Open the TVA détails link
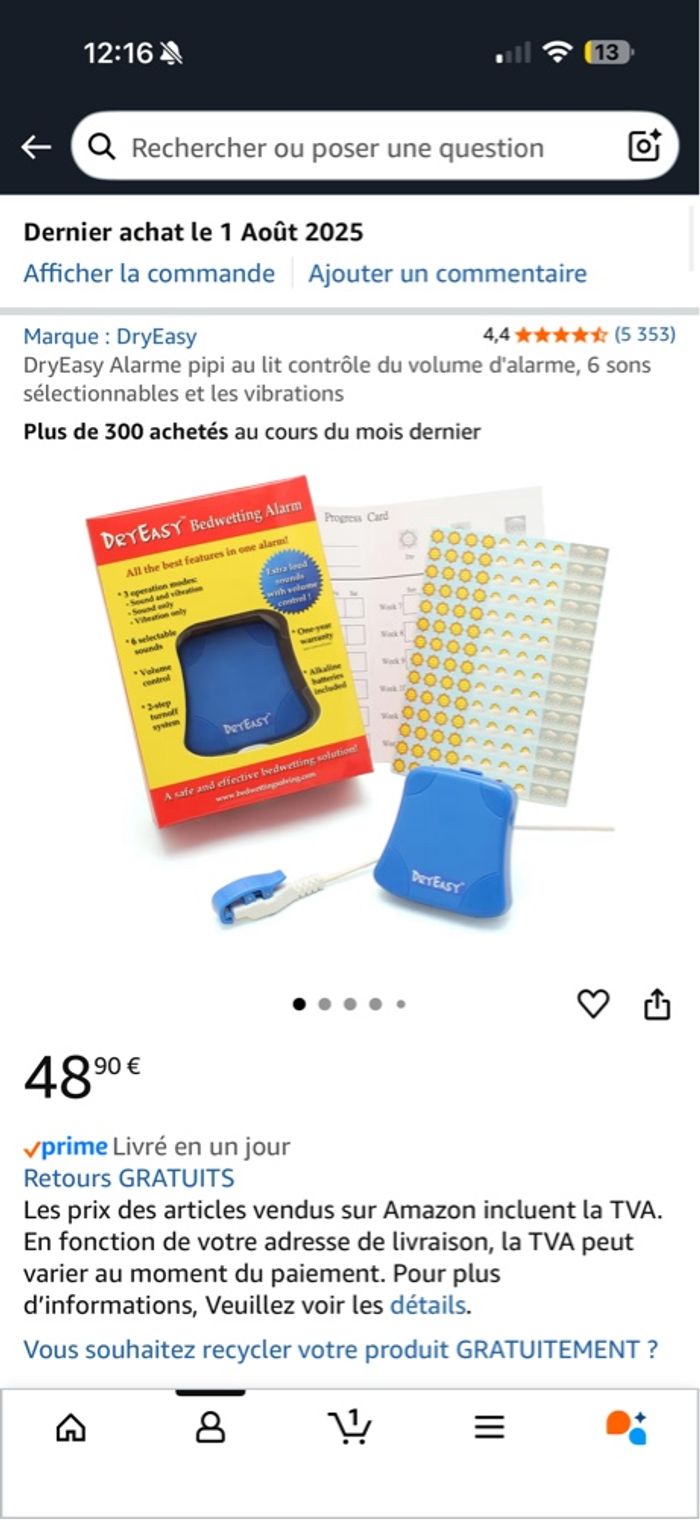Image resolution: width=700 pixels, height=1520 pixels. (428, 1305)
